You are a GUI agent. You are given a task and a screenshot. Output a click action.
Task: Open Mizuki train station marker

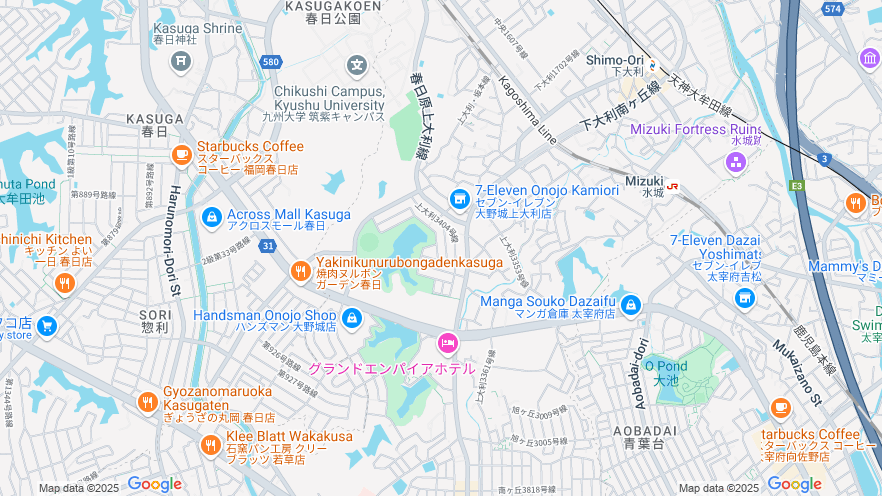(x=673, y=186)
